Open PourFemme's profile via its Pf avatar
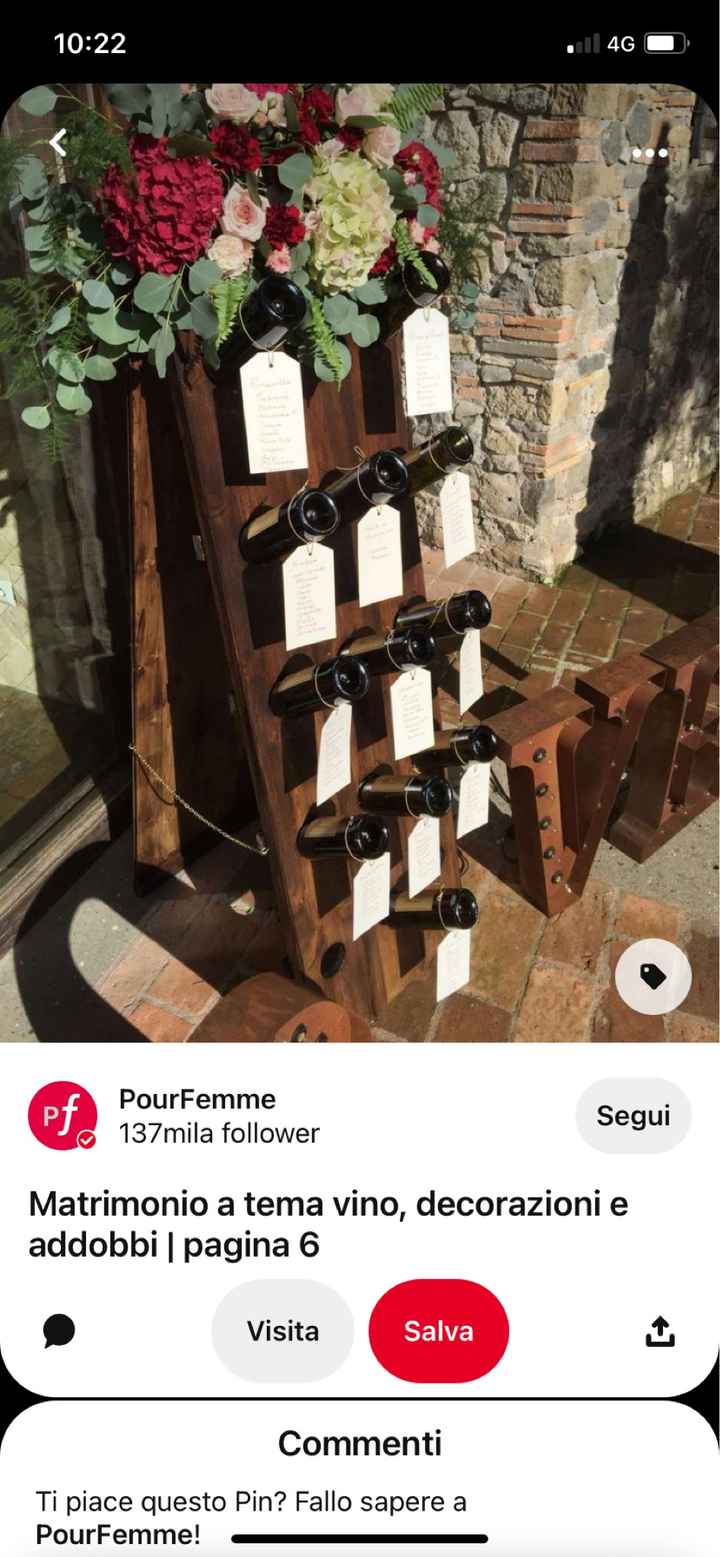The image size is (720, 1557). pyautogui.click(x=61, y=1115)
